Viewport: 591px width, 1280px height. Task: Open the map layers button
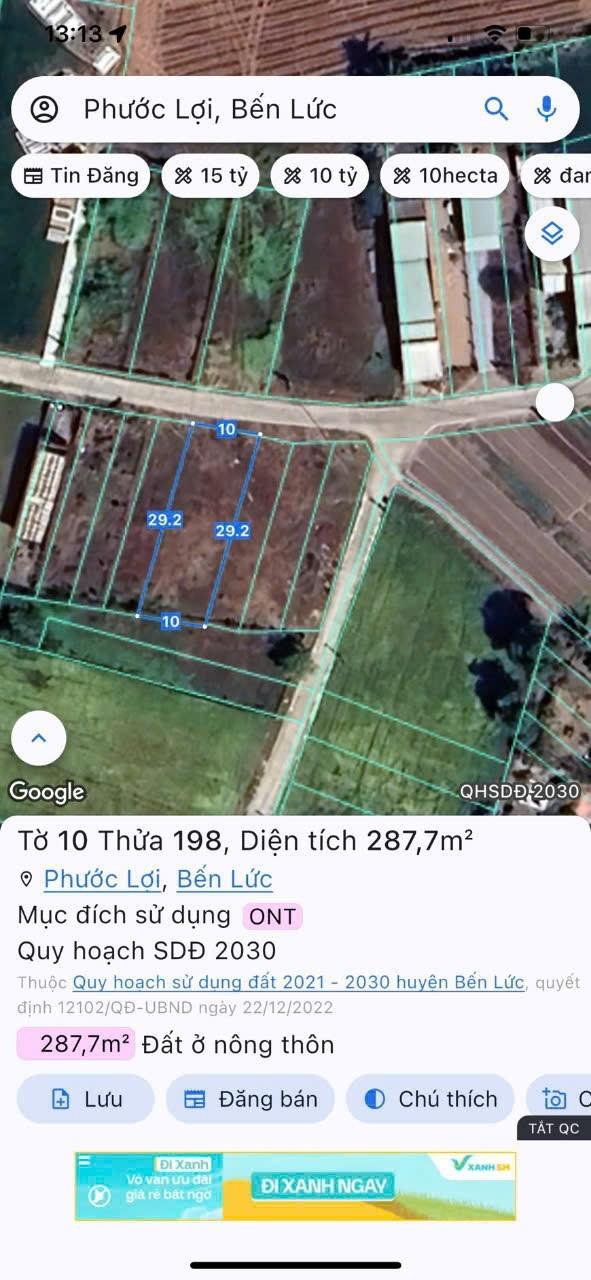point(552,233)
